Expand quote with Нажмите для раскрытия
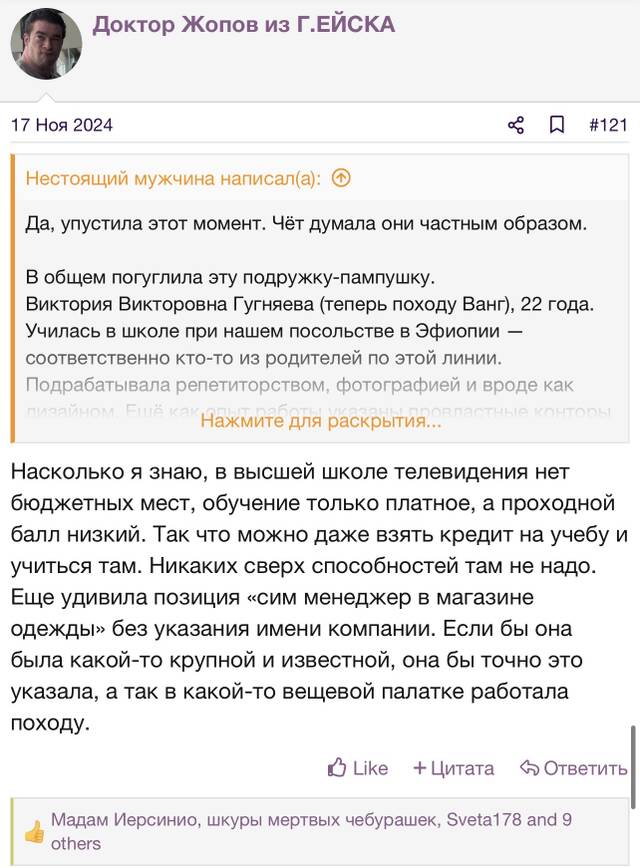The width and height of the screenshot is (640, 868). (x=321, y=421)
